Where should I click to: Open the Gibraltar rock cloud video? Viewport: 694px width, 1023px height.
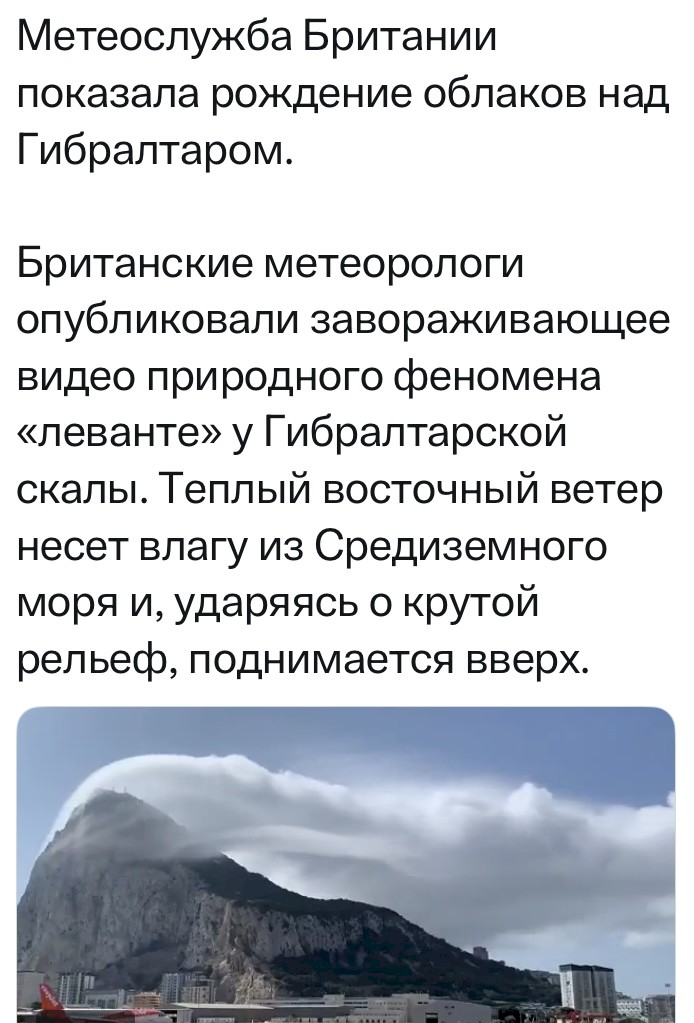click(346, 865)
